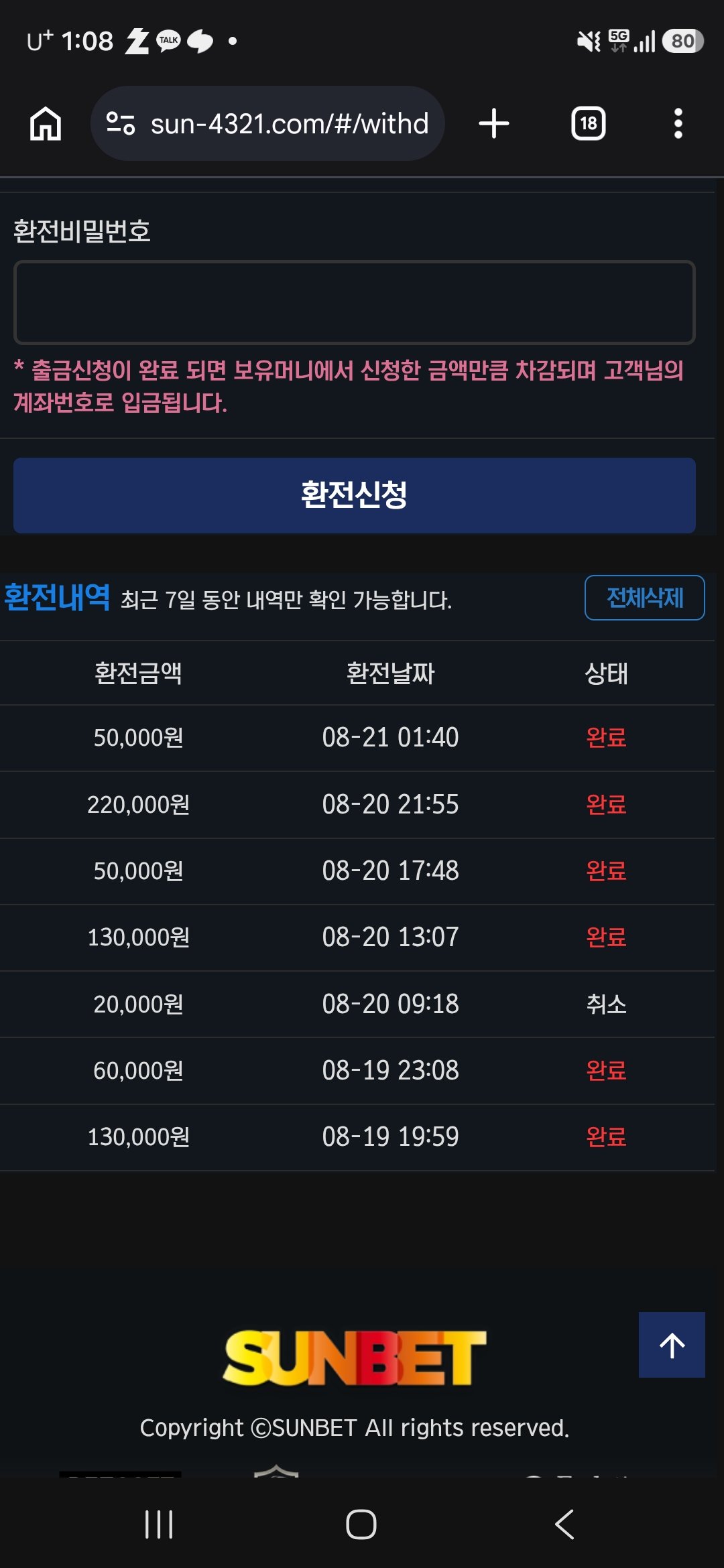Viewport: 724px width, 1568px height.
Task: Submit the 환전신청 request button
Action: [354, 495]
